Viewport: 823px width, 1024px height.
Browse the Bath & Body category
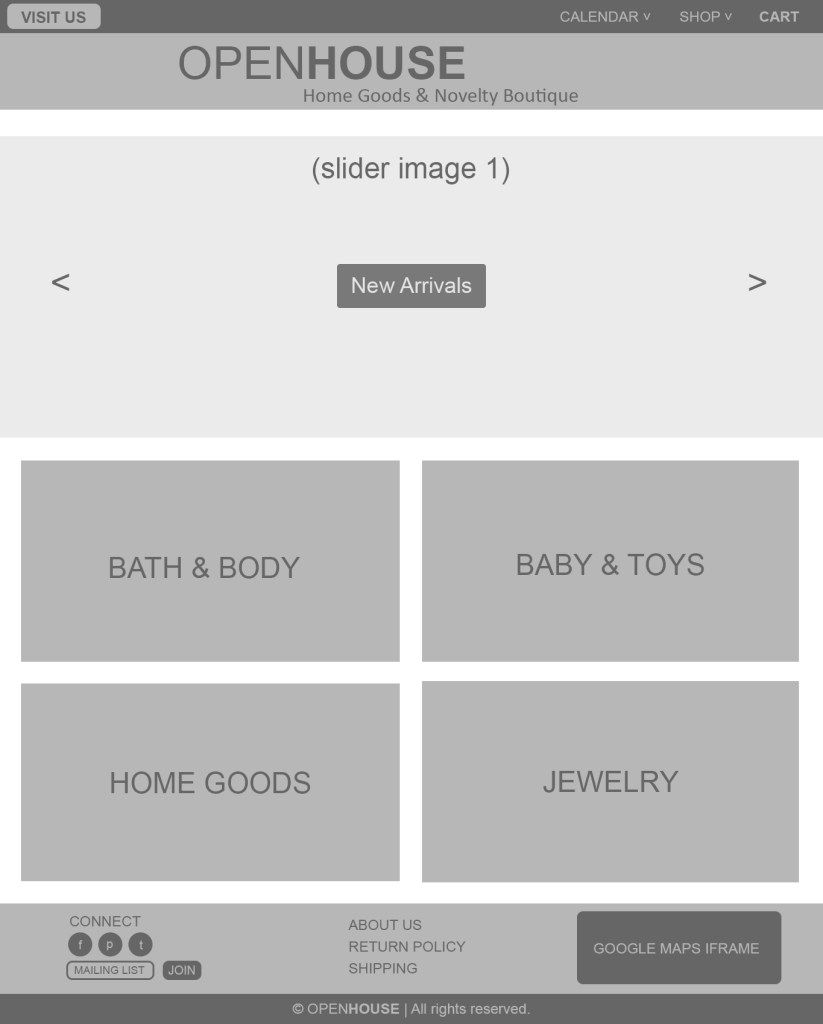(x=210, y=561)
